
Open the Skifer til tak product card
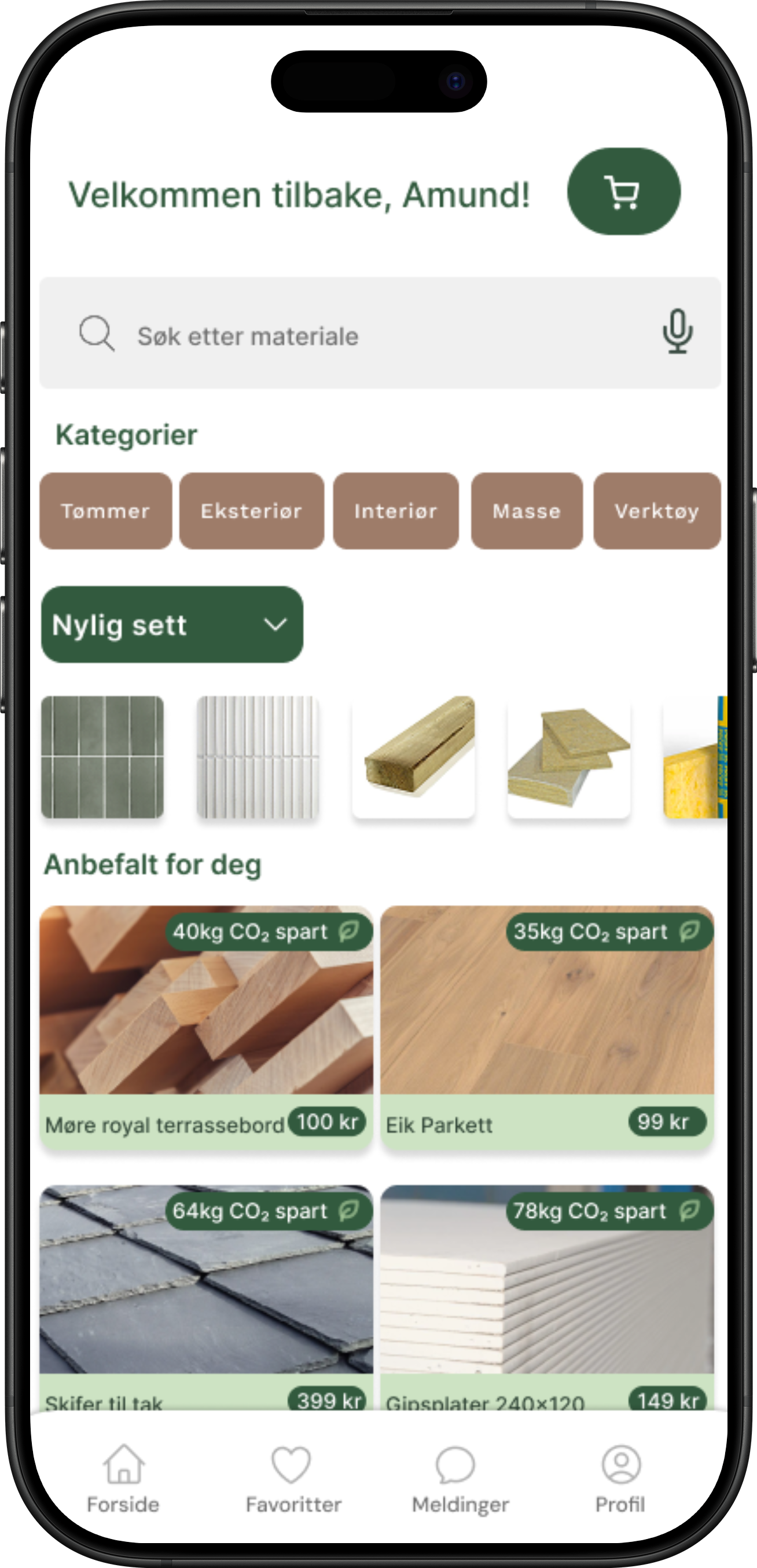coord(205,1296)
